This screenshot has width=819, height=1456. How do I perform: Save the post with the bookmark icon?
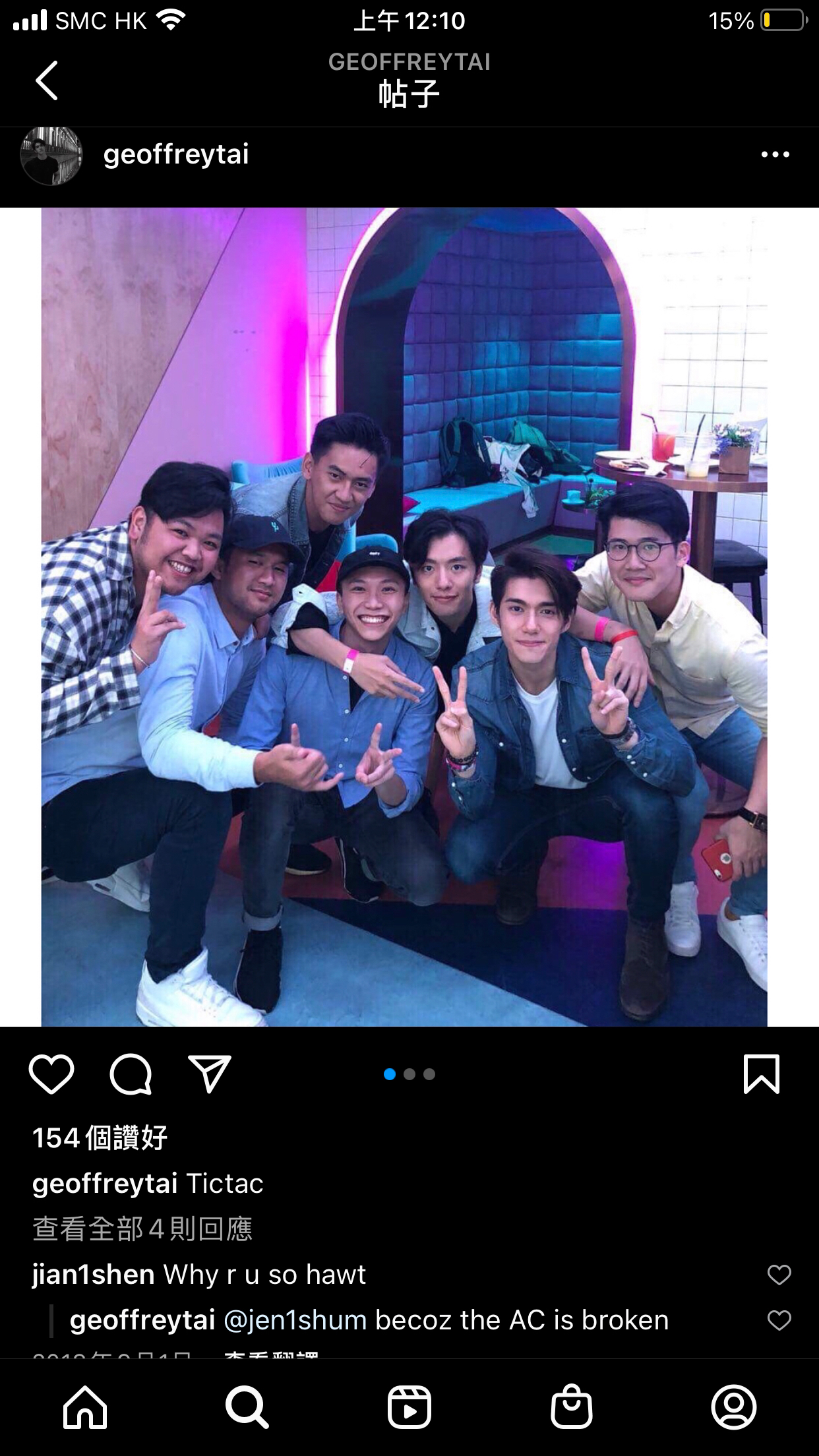(x=762, y=1074)
